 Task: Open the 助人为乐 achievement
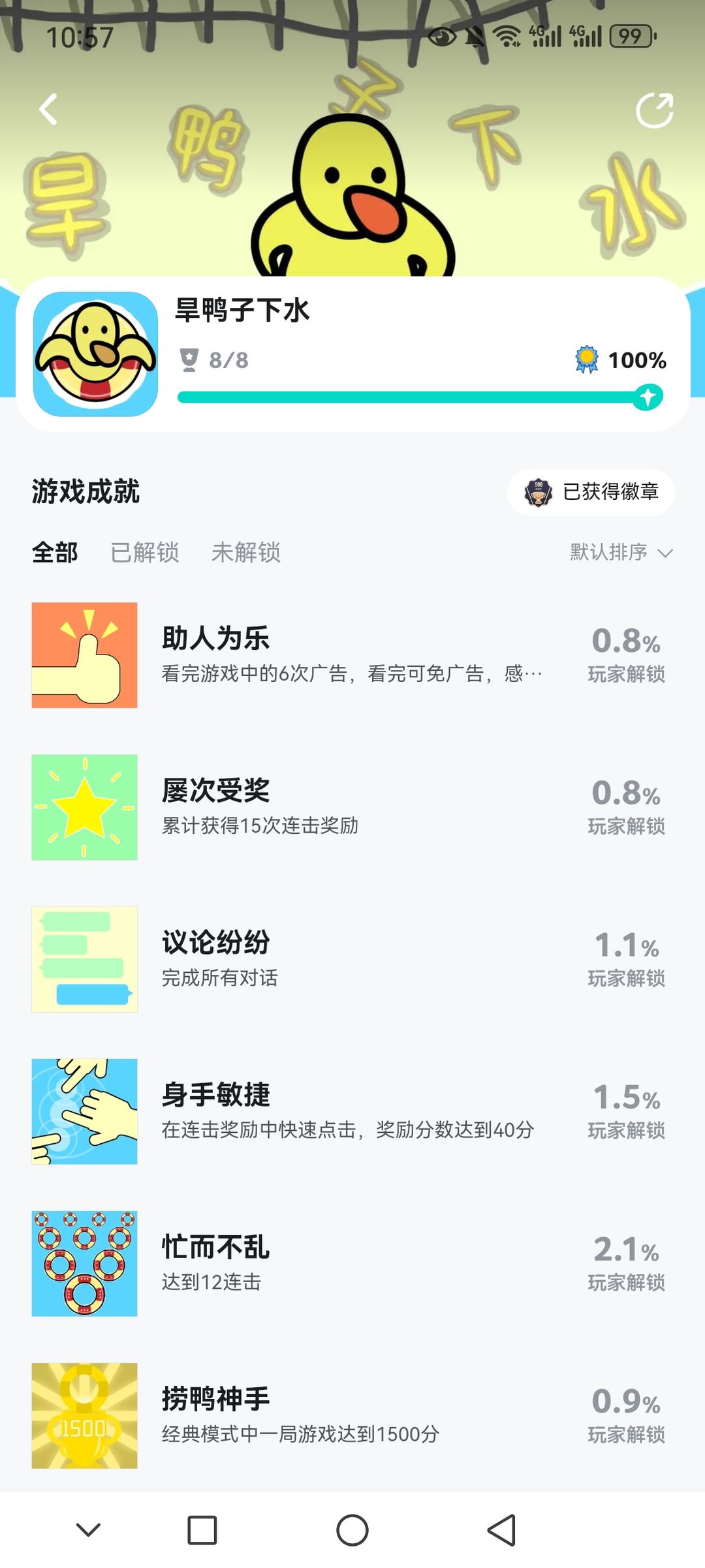[352, 655]
